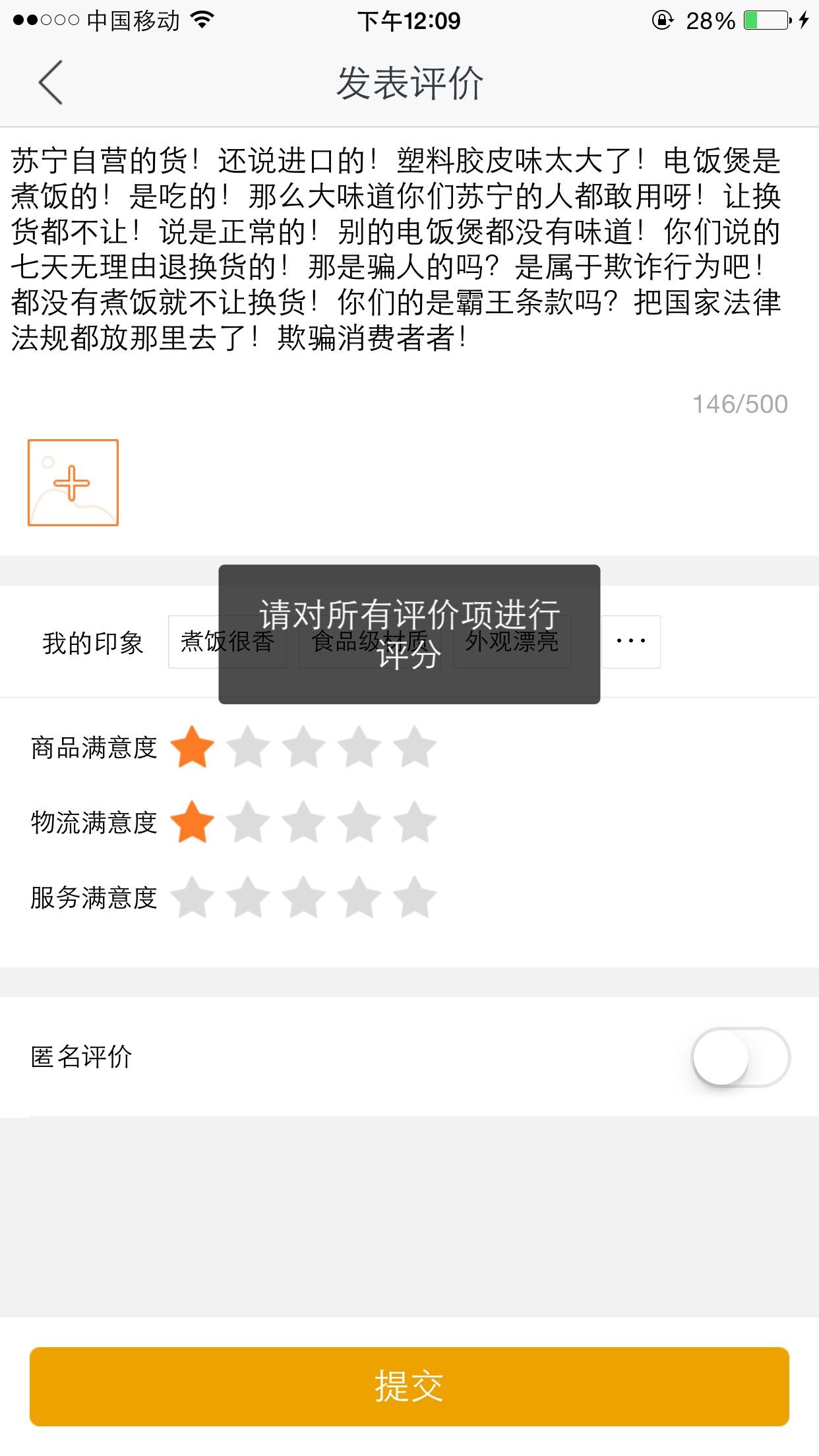Enable the 匿名评价 switch
819x1456 pixels.
pos(740,1056)
